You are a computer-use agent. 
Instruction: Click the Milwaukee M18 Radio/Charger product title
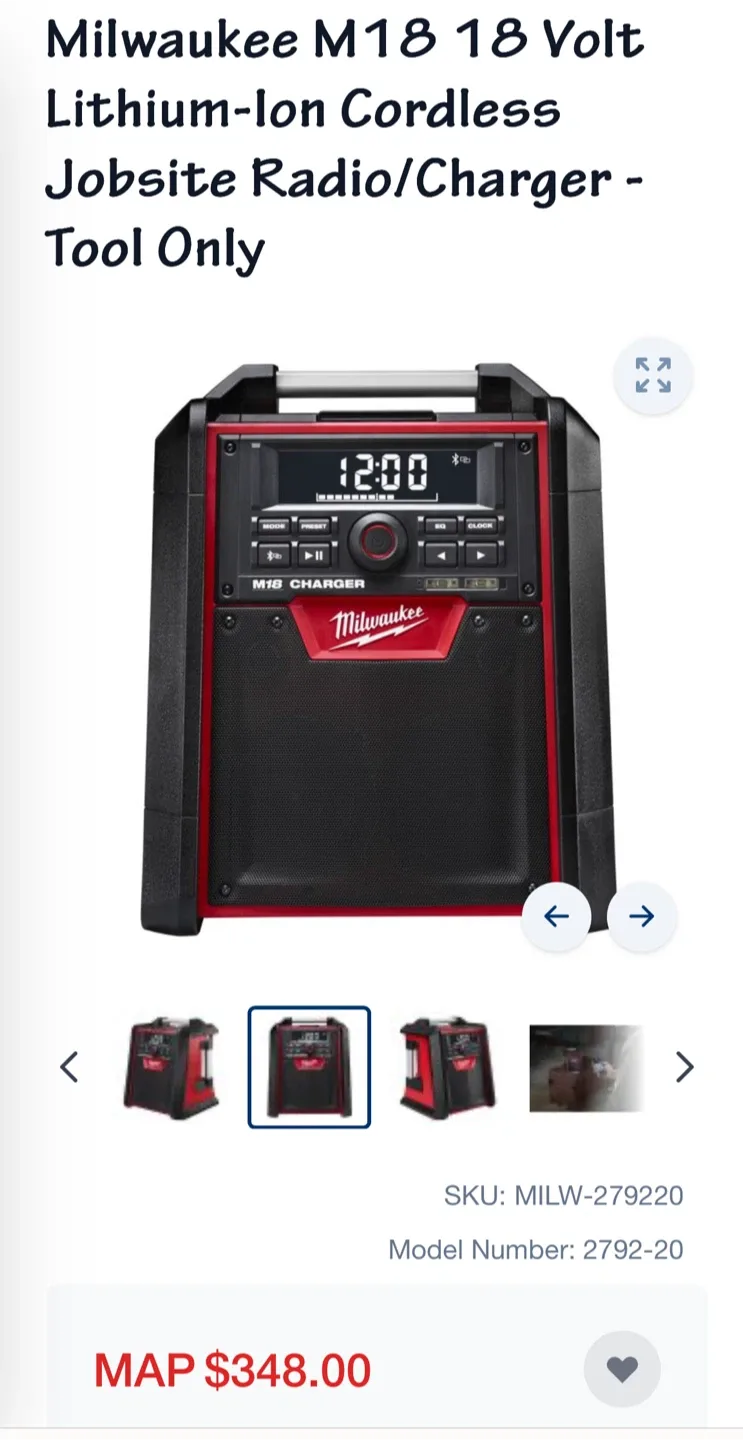tap(345, 145)
